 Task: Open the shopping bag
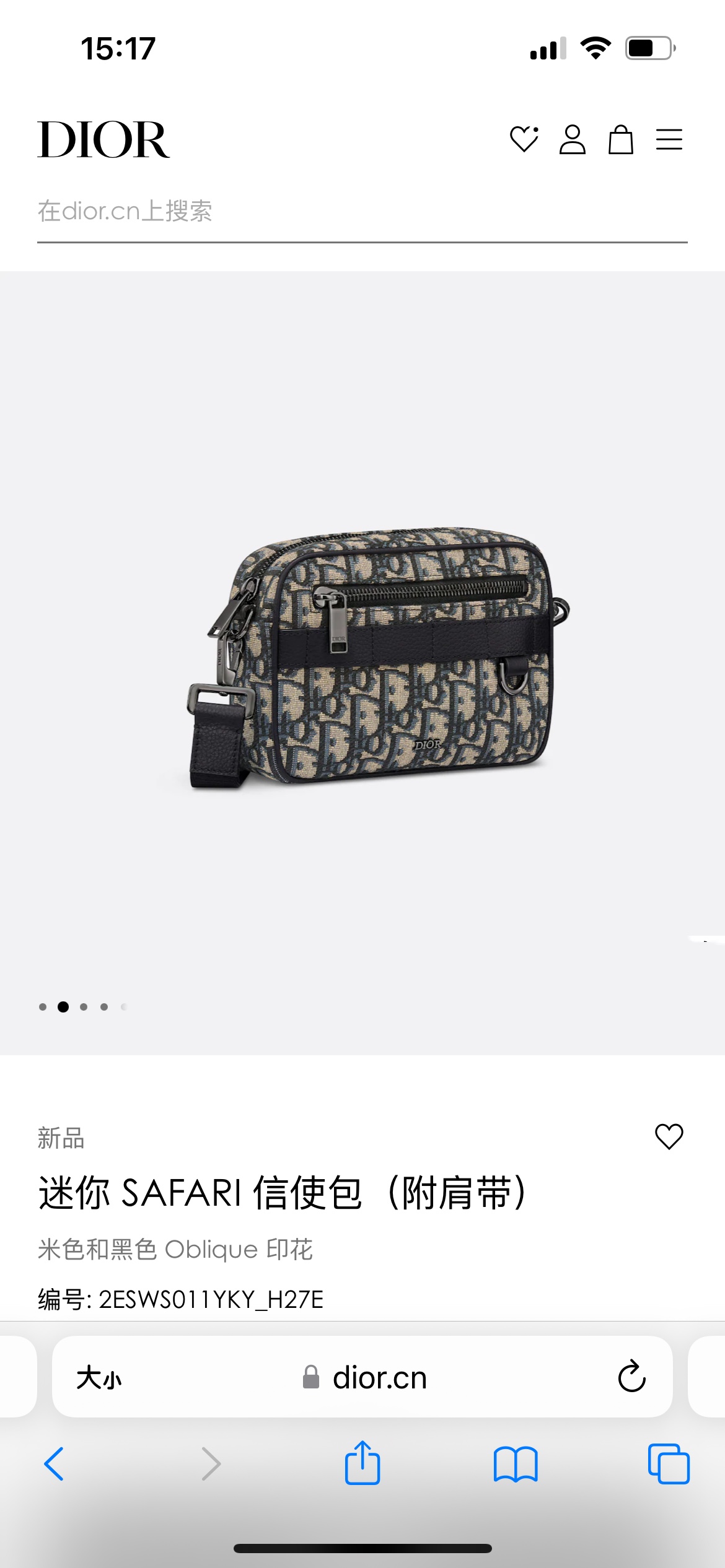pos(620,139)
